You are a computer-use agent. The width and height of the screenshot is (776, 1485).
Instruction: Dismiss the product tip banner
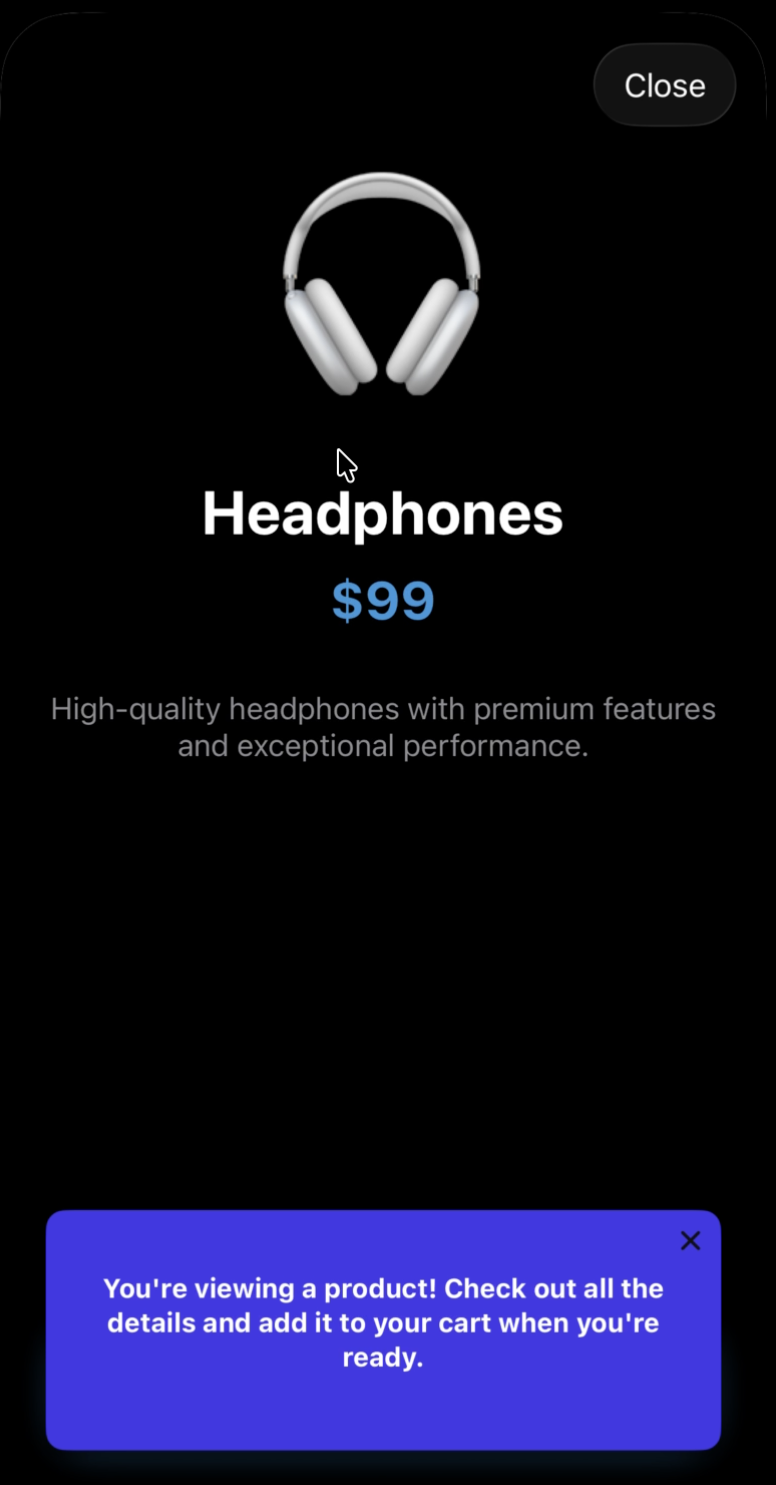click(690, 1241)
